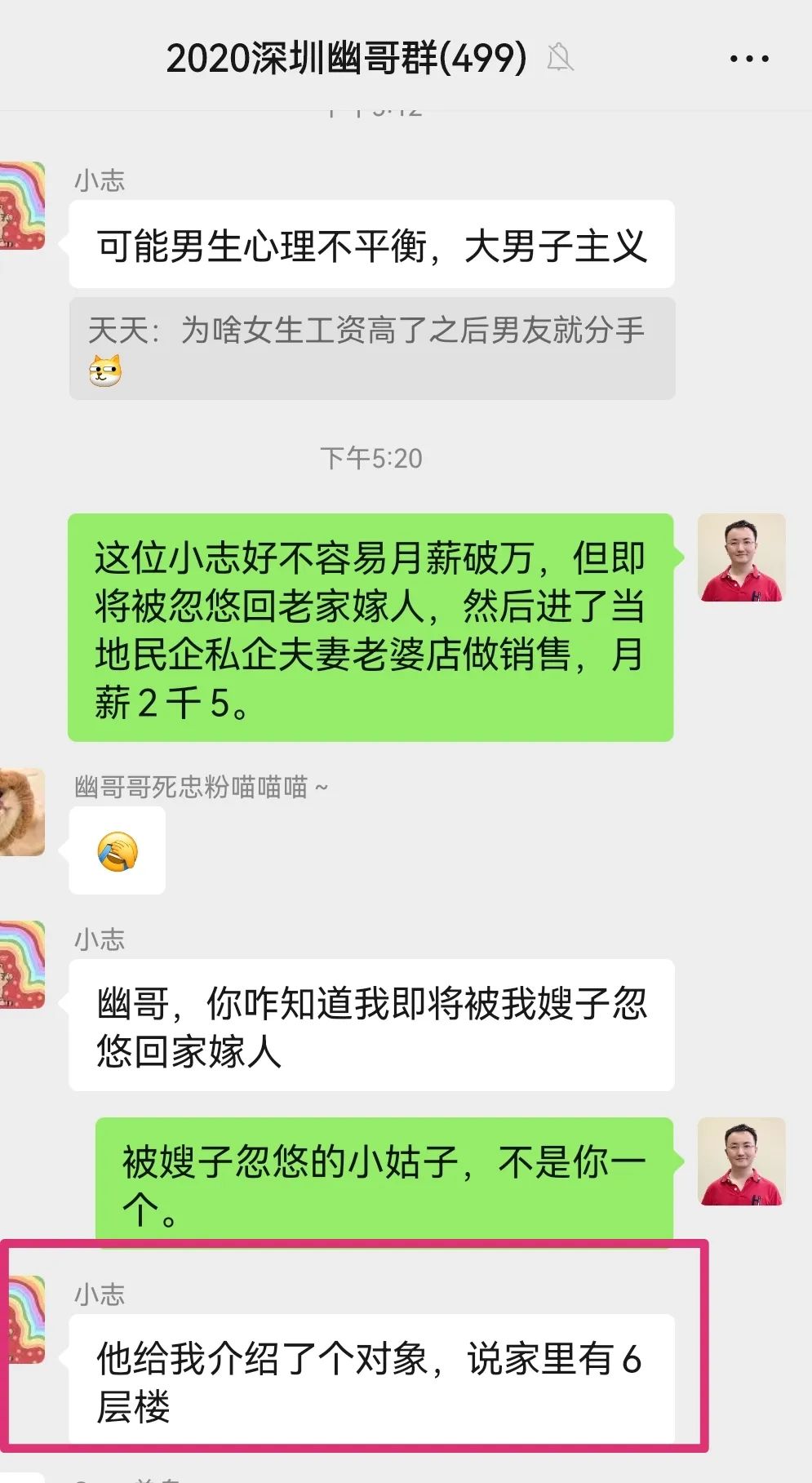Tap own avatar next to 月薪破万 message
812x1483 pixels.
[x=740, y=557]
